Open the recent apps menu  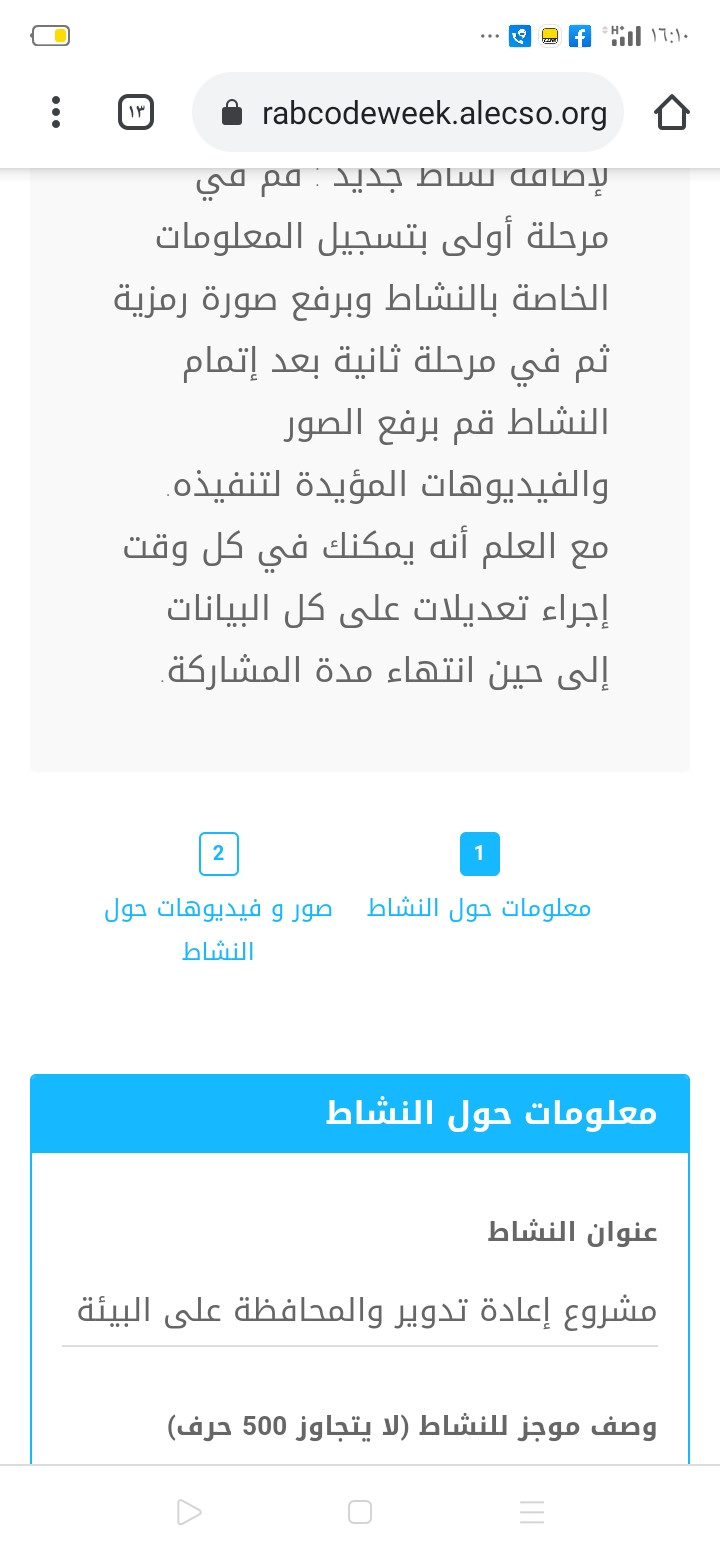(532, 1512)
